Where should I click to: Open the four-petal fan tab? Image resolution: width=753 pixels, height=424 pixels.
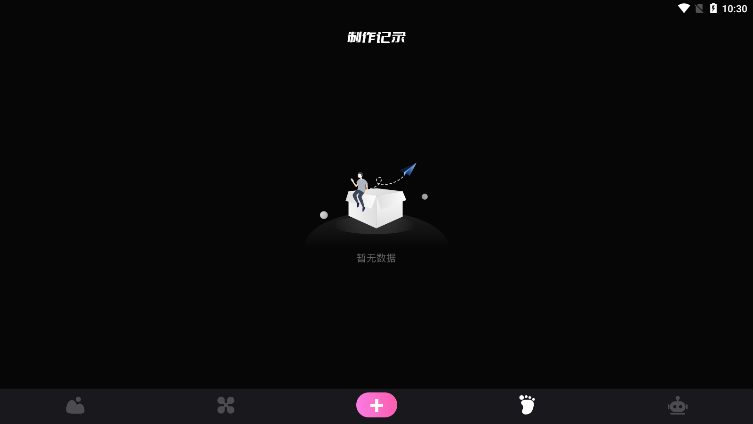226,405
